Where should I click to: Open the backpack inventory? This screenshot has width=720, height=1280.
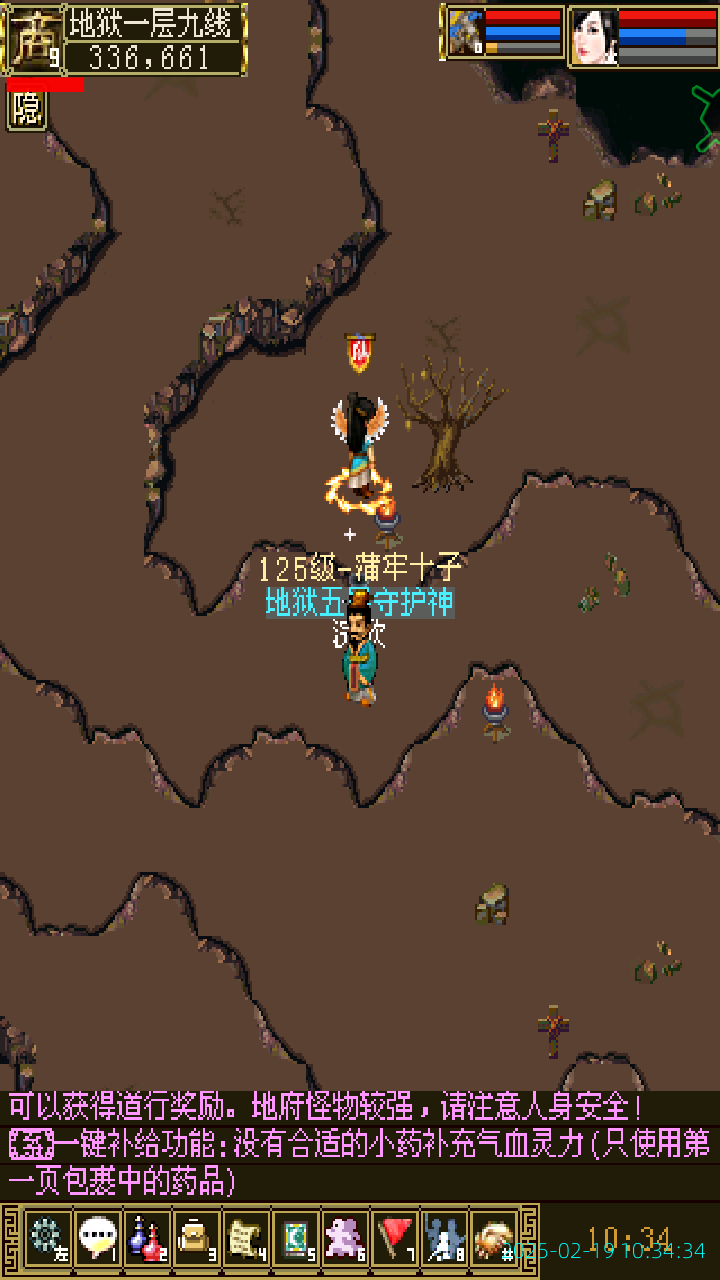[196, 1239]
